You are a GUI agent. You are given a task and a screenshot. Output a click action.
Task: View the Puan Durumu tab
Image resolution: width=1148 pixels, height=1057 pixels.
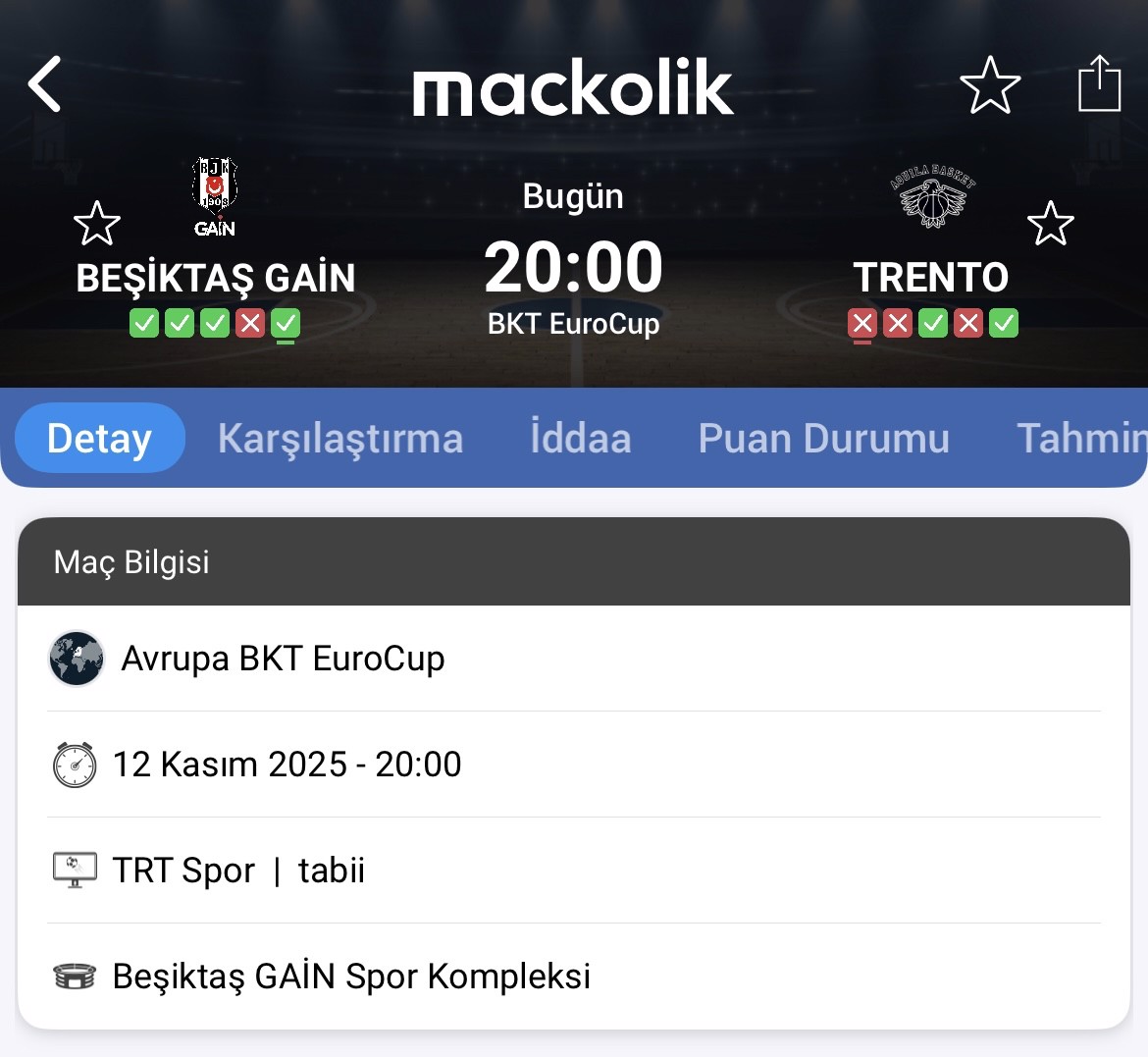click(x=823, y=438)
